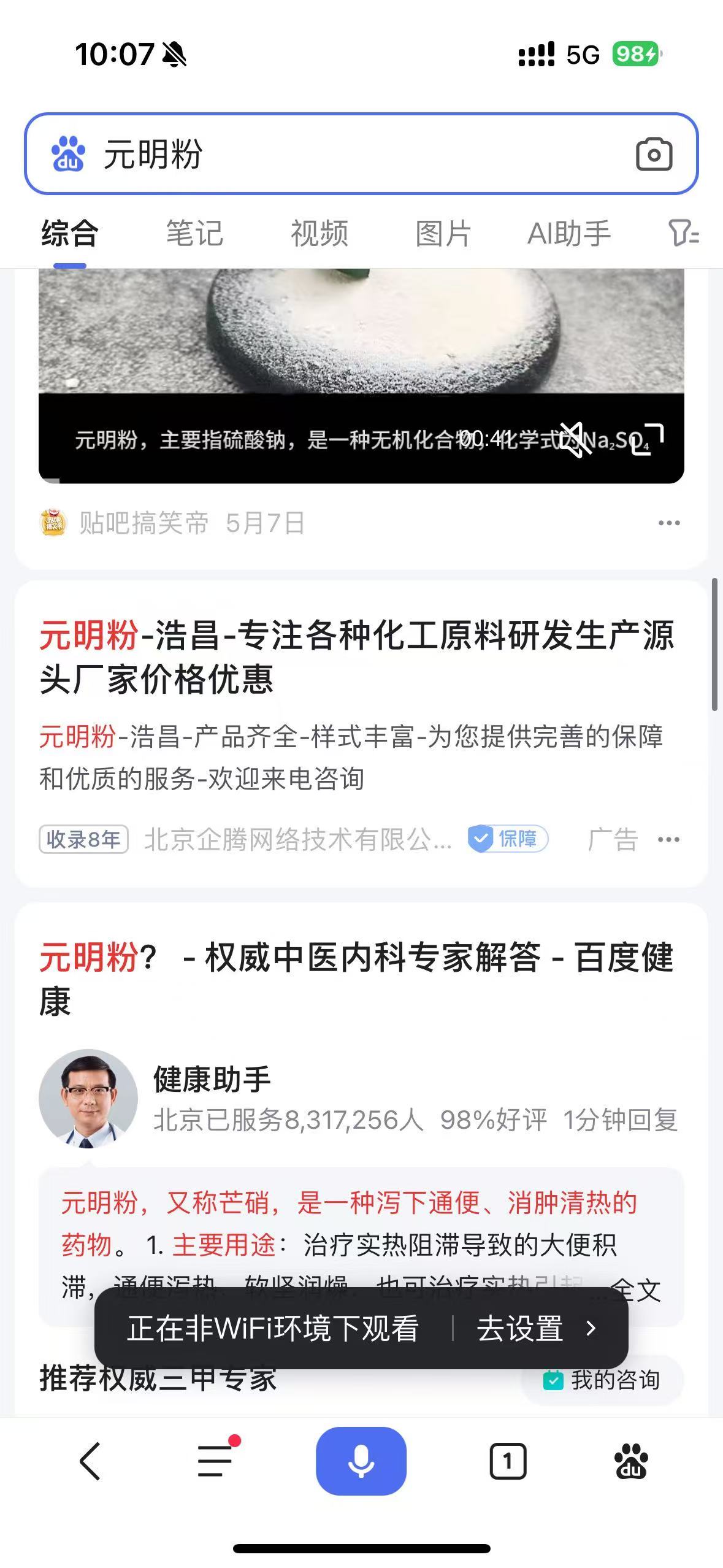This screenshot has width=723, height=1568.
Task: Open the AI助手 tab
Action: click(569, 234)
